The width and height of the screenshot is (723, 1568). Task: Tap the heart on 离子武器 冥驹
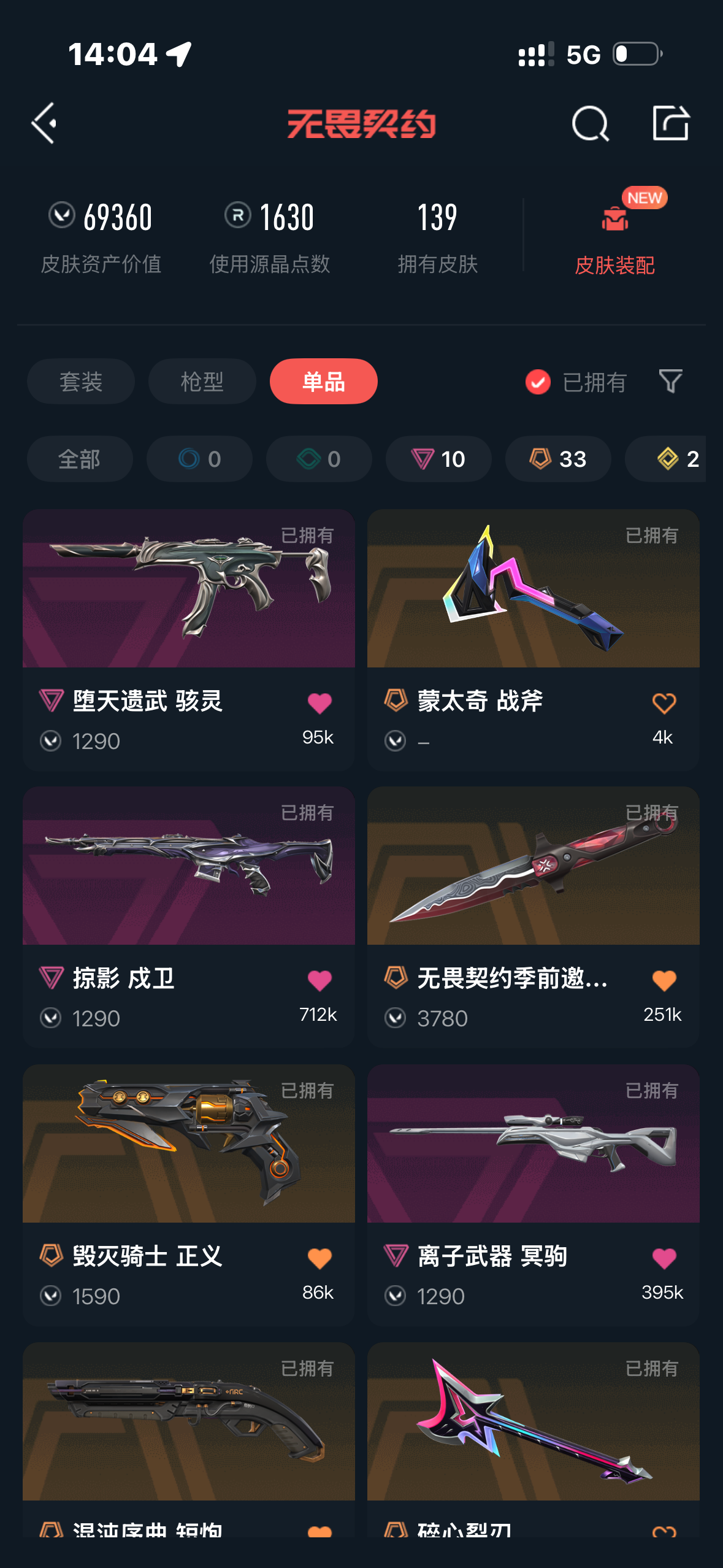(664, 1258)
